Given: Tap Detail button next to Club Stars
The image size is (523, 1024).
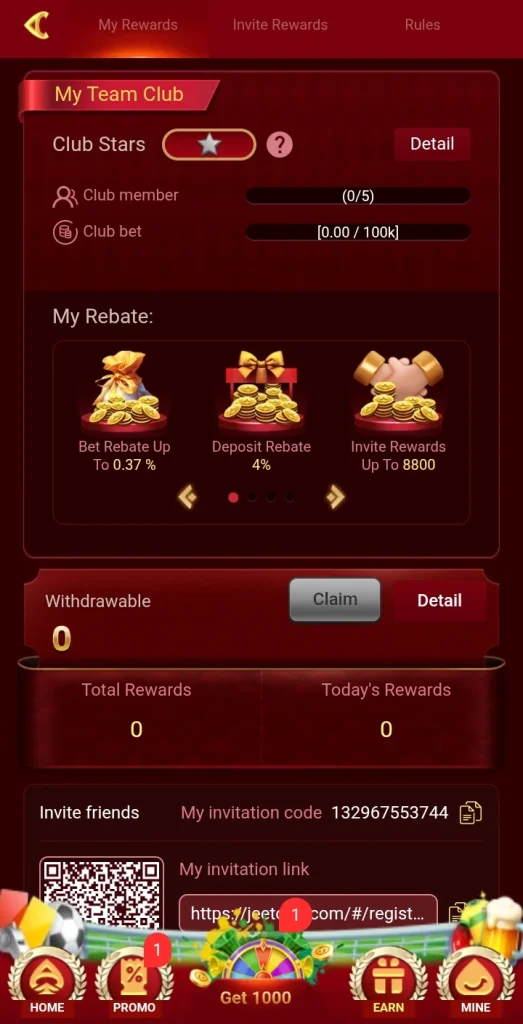Looking at the screenshot, I should coord(432,144).
